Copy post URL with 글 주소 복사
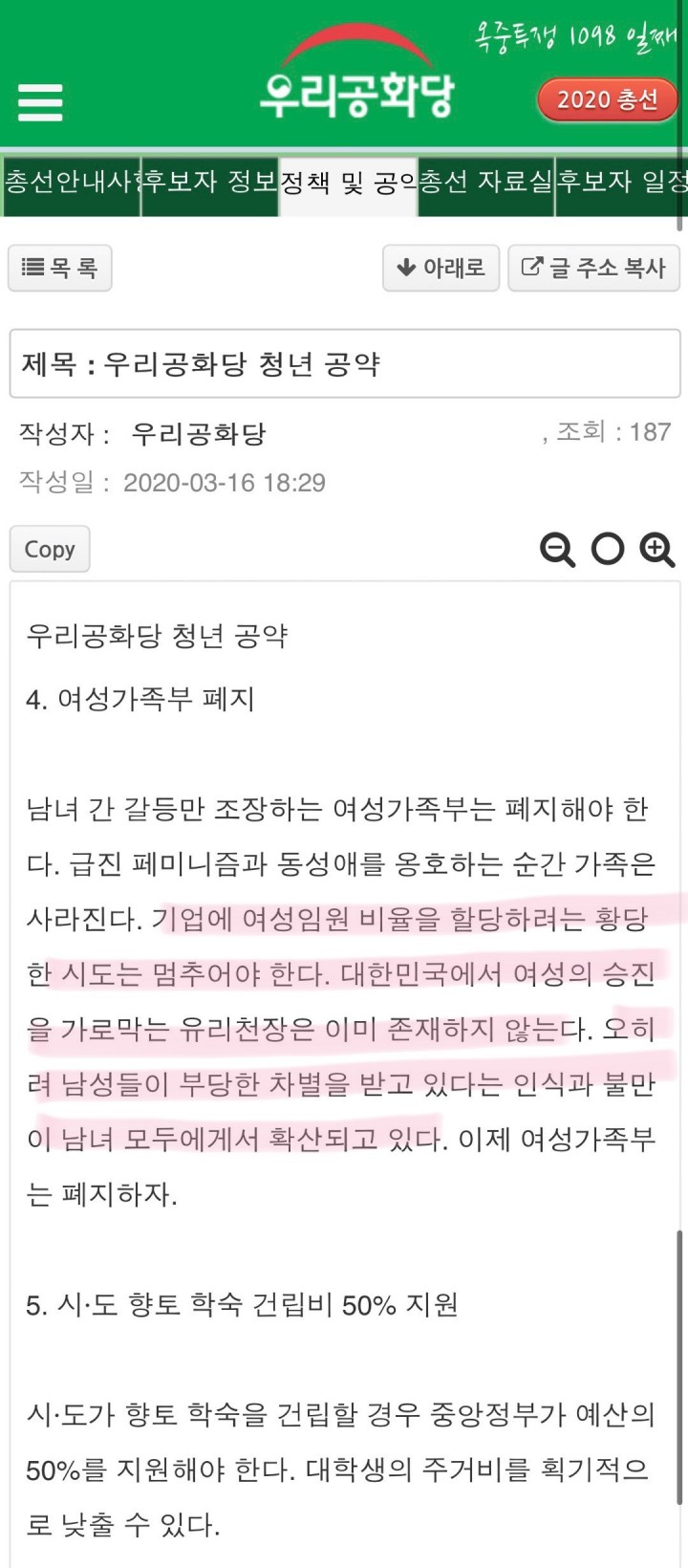 pos(593,268)
